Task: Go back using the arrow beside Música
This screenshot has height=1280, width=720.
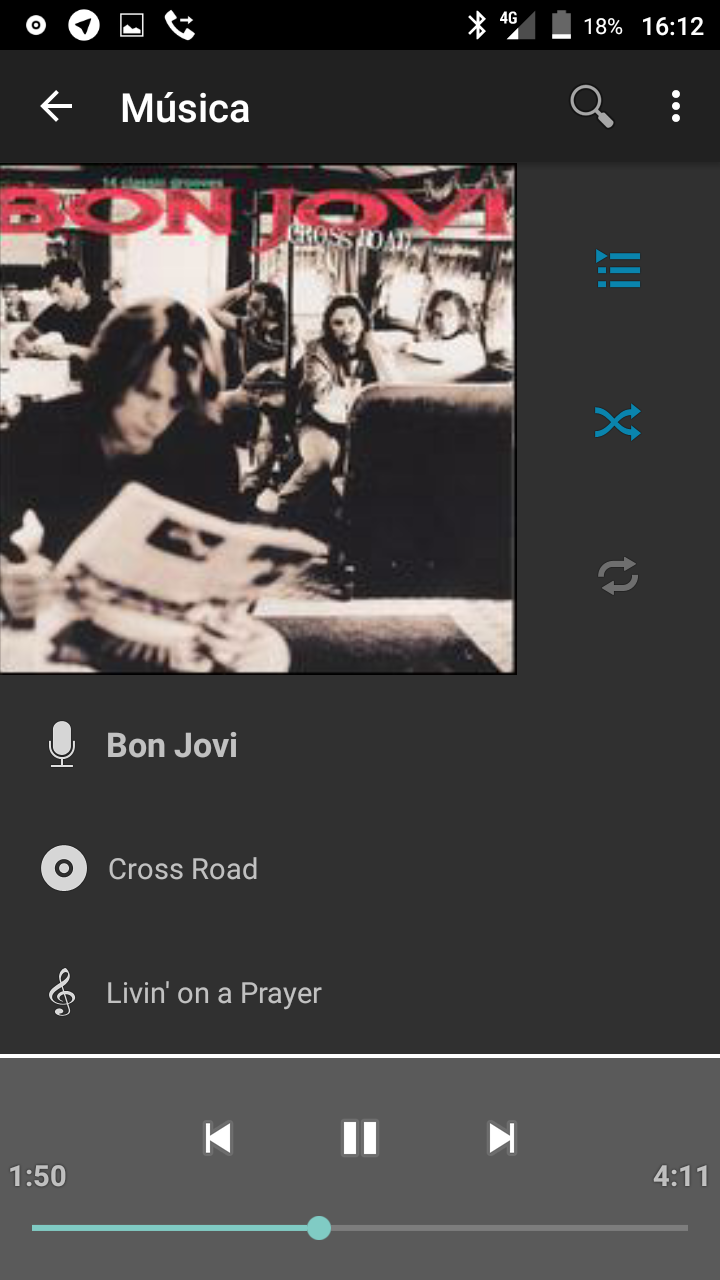Action: point(56,107)
